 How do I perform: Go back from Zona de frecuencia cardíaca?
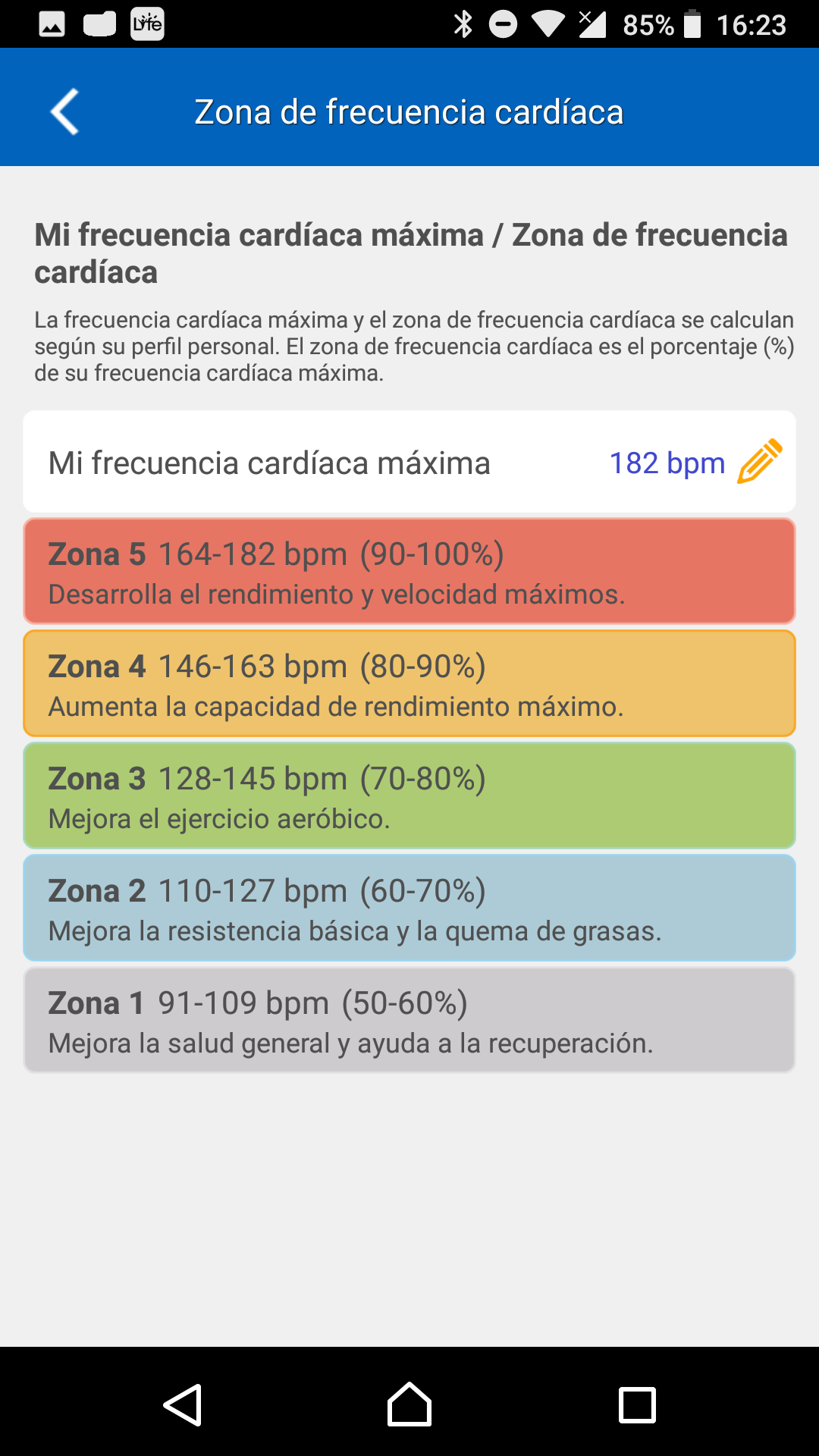pyautogui.click(x=65, y=111)
